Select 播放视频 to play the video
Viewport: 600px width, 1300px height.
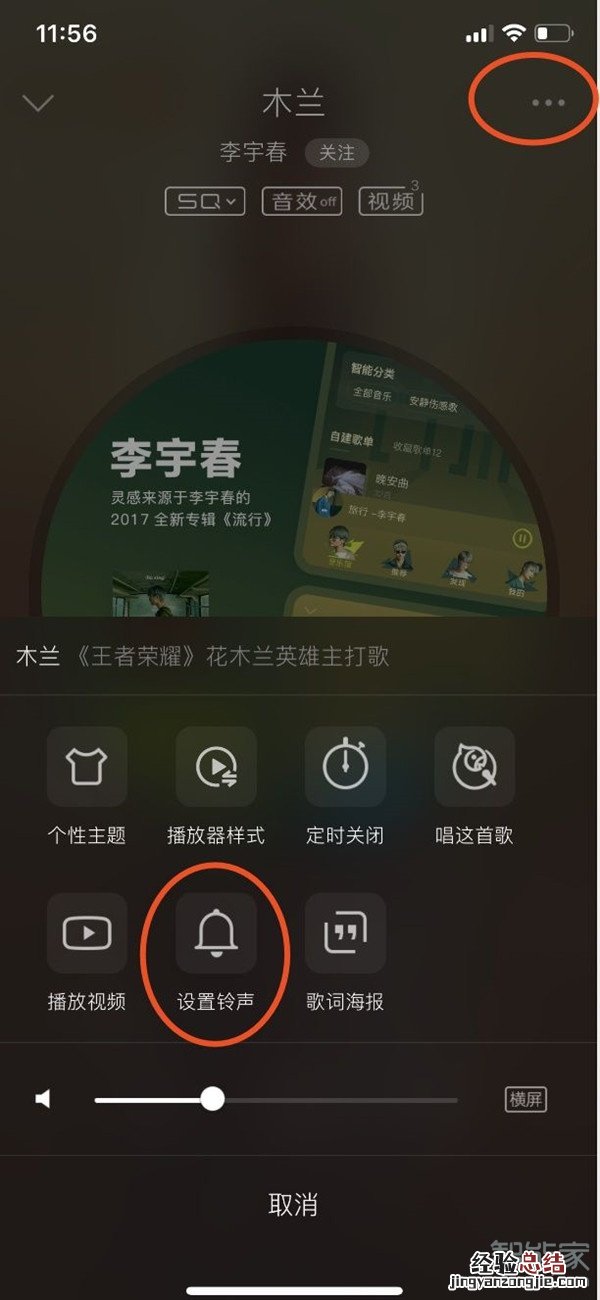point(87,933)
